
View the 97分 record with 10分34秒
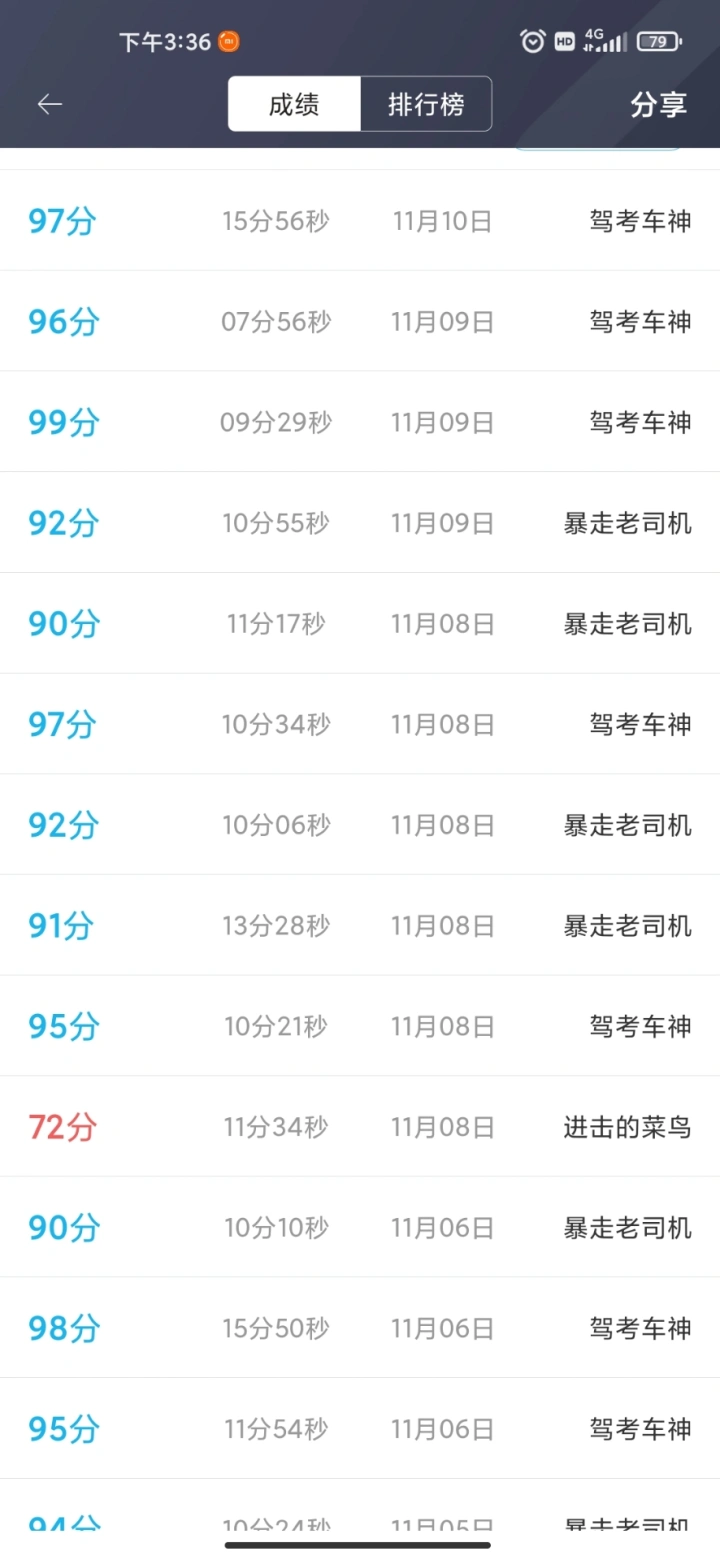pyautogui.click(x=360, y=724)
